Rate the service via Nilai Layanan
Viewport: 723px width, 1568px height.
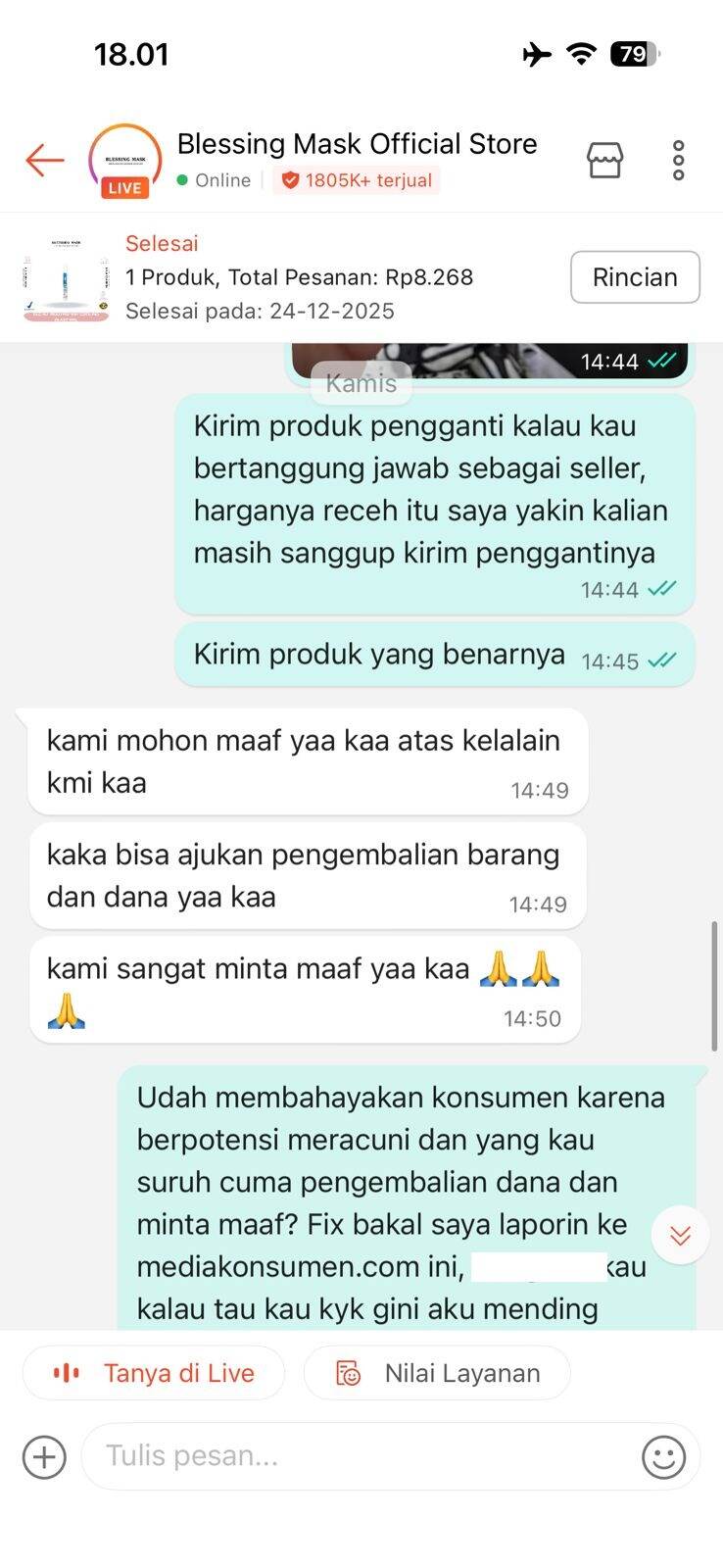[x=437, y=1373]
